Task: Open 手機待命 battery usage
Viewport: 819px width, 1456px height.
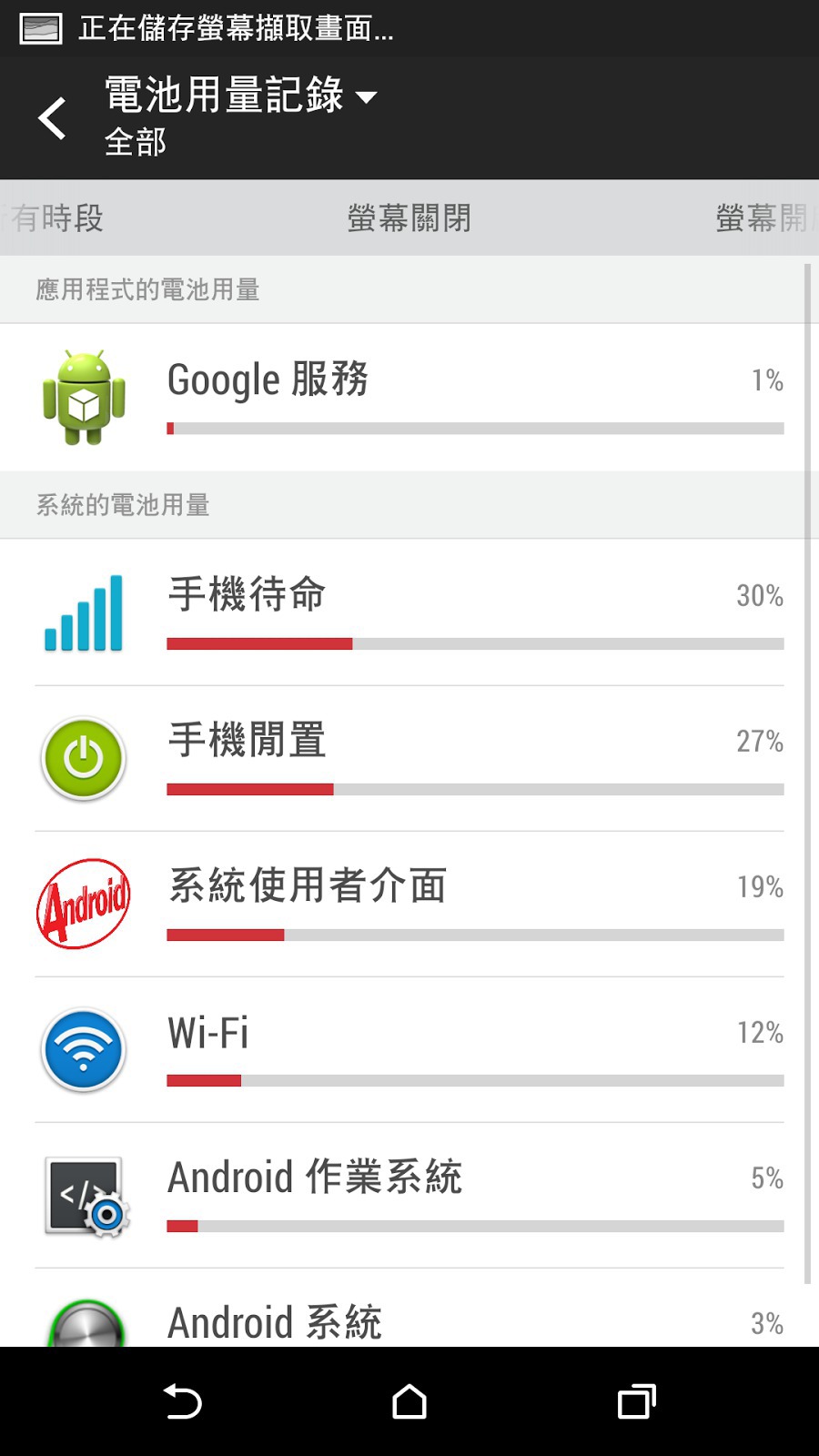Action: [409, 612]
